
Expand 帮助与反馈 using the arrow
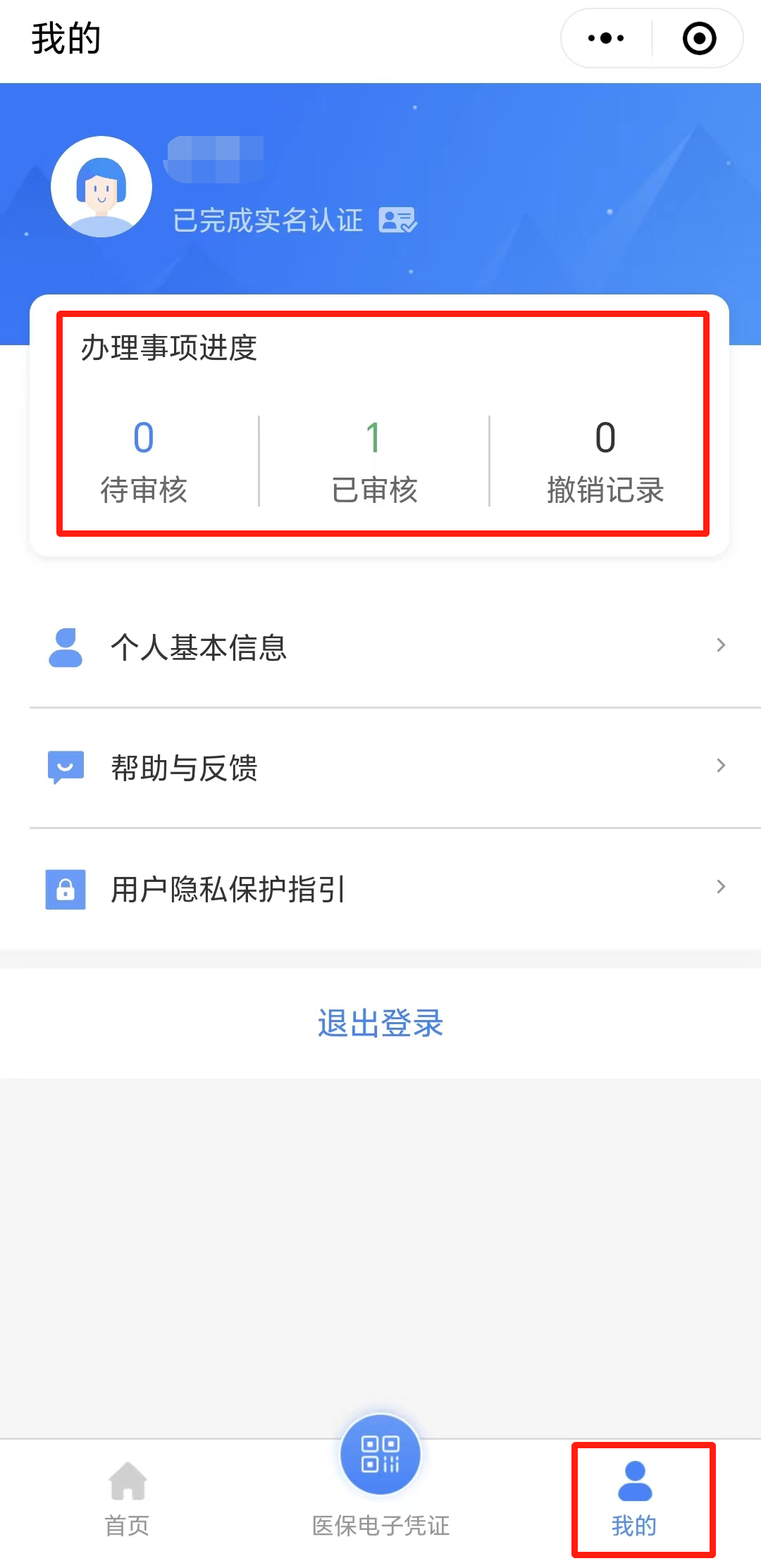click(720, 766)
